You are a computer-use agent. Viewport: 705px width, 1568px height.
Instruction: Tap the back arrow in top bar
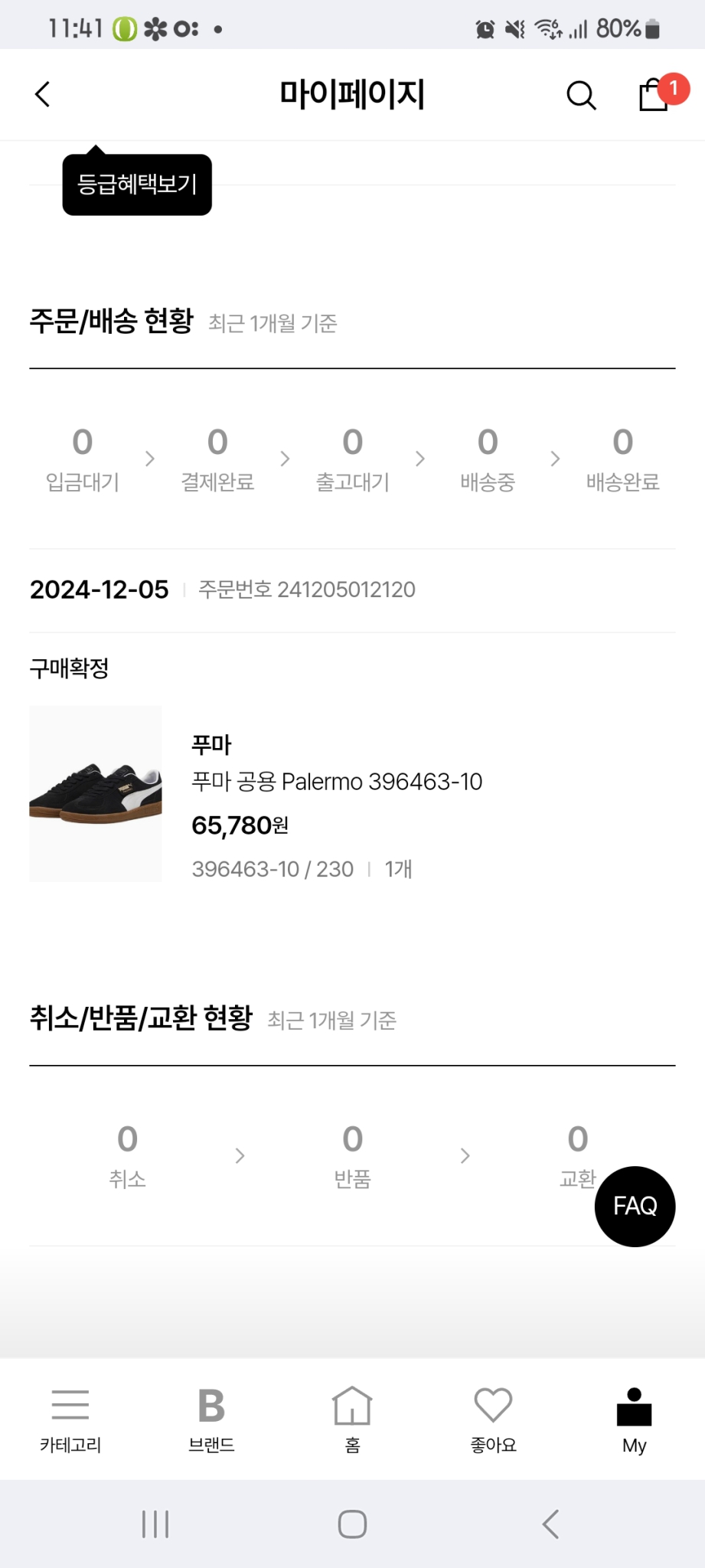tap(42, 94)
